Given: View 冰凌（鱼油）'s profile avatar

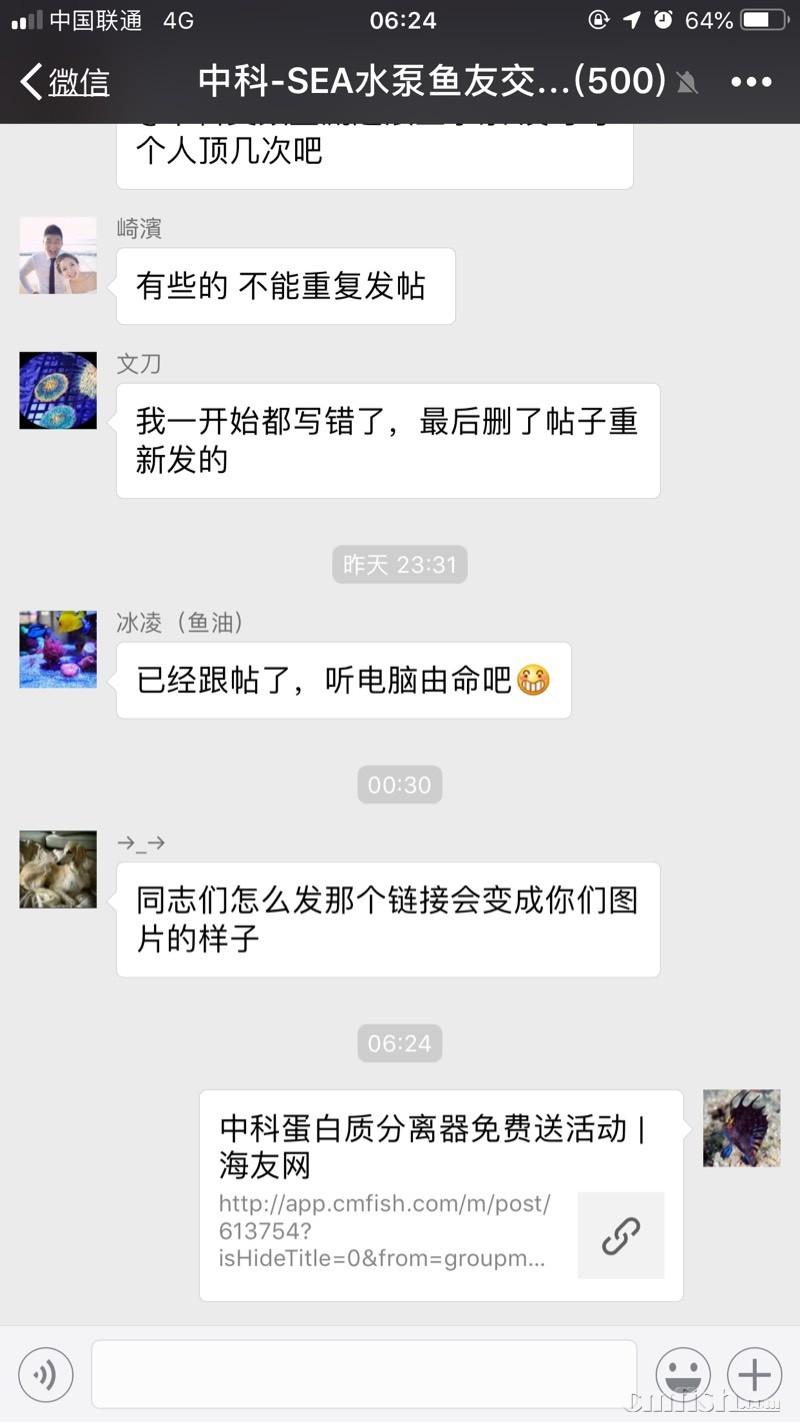Looking at the screenshot, I should (x=58, y=649).
